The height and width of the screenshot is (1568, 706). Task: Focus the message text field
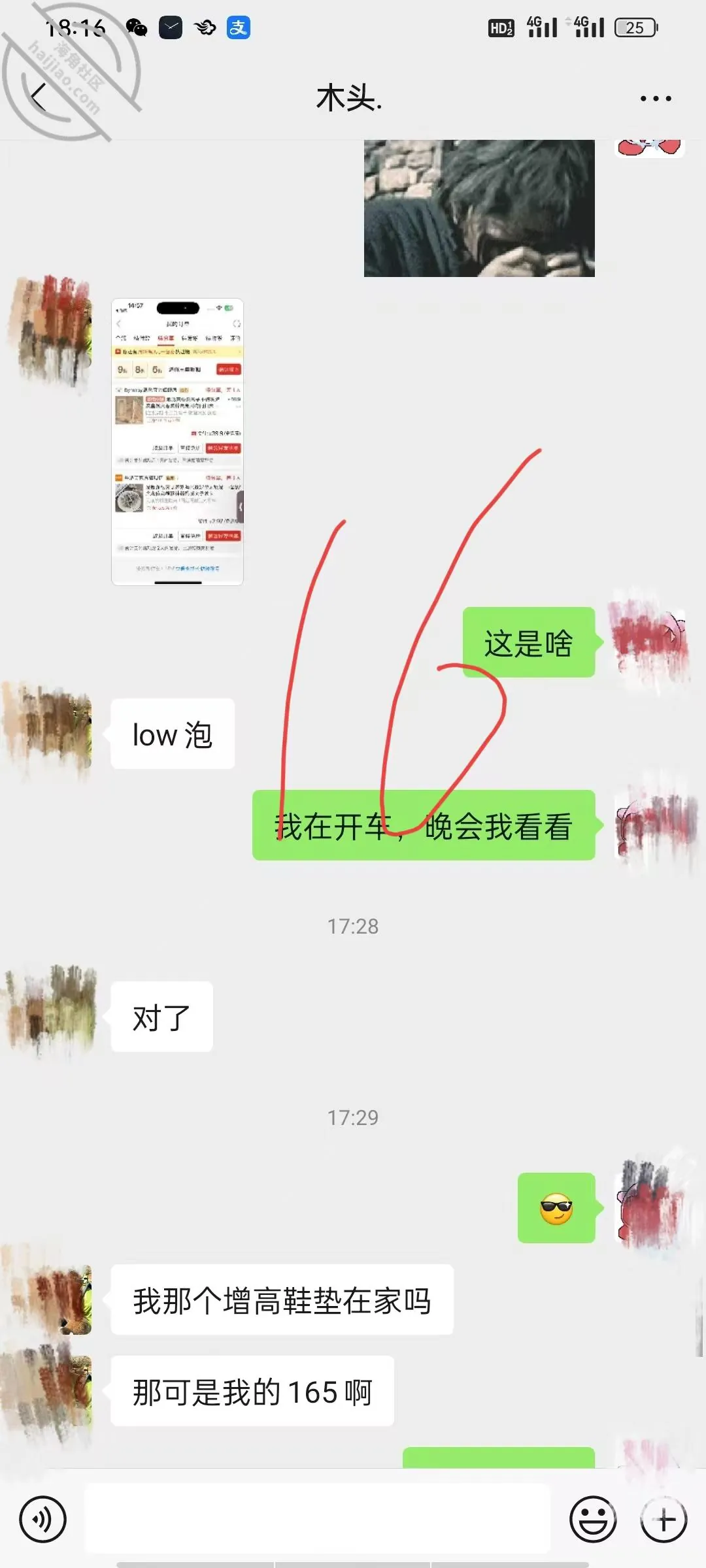(x=318, y=1519)
